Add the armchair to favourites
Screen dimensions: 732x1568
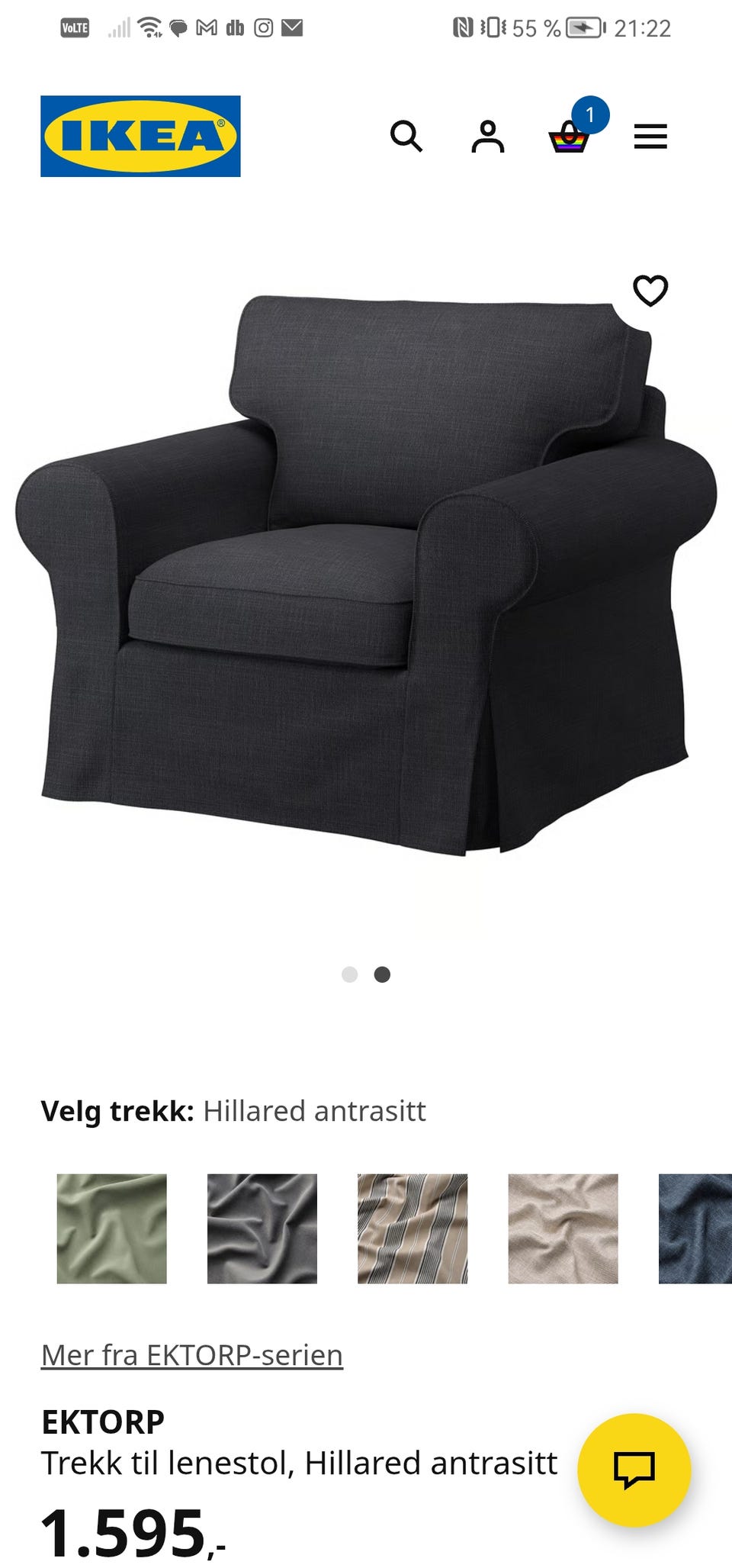(650, 291)
